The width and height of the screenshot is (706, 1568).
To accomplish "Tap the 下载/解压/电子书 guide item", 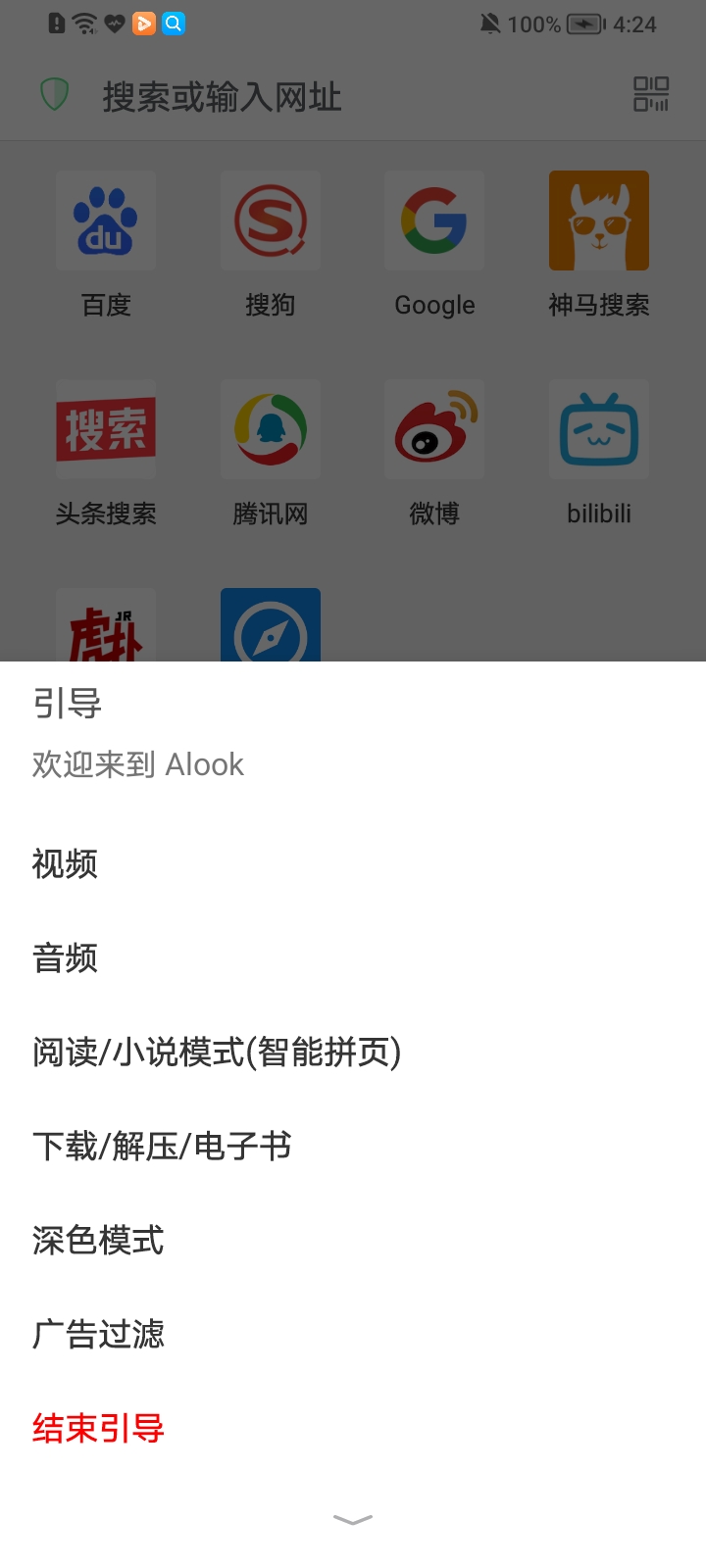I will (x=162, y=1147).
